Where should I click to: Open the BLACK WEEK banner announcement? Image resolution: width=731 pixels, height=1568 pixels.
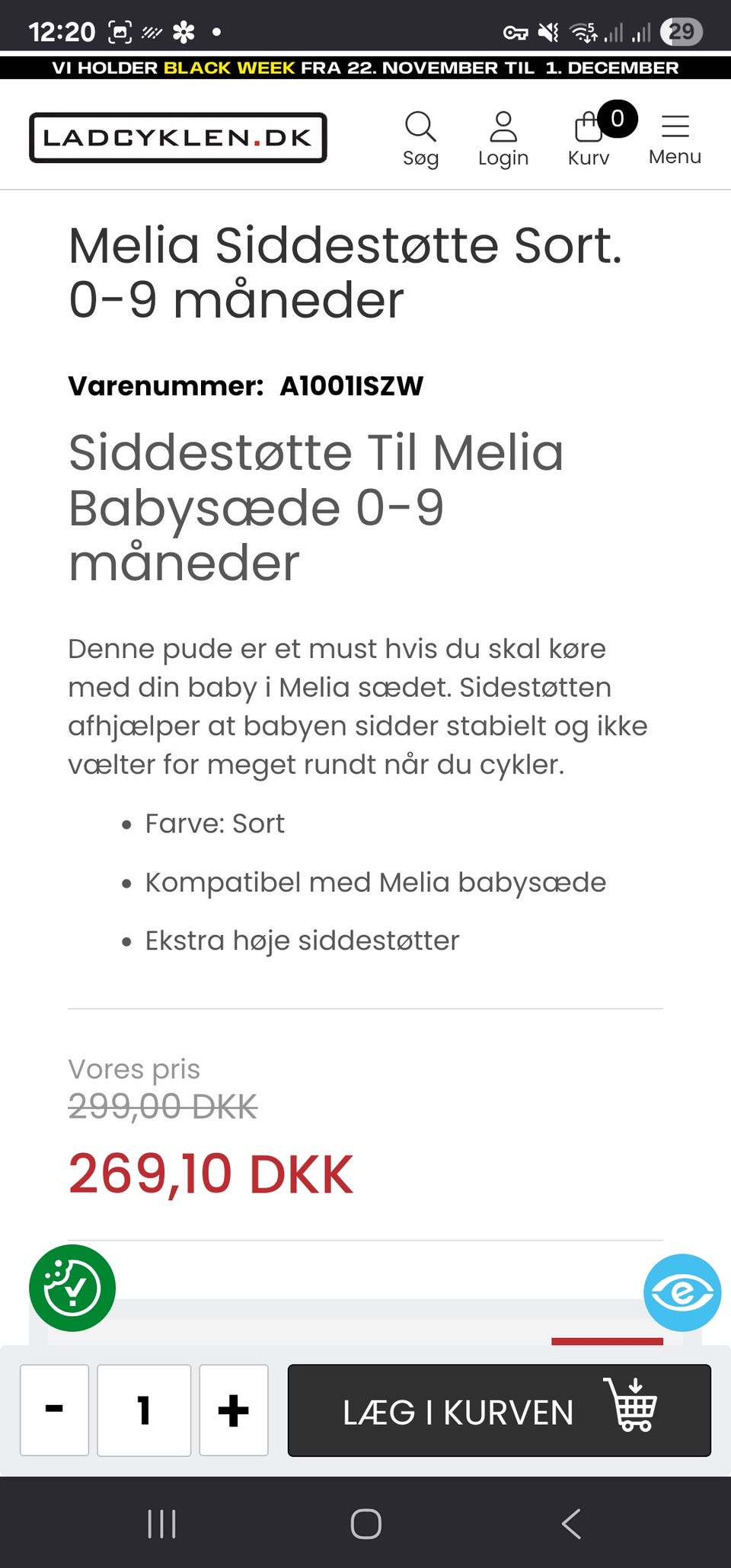point(365,67)
